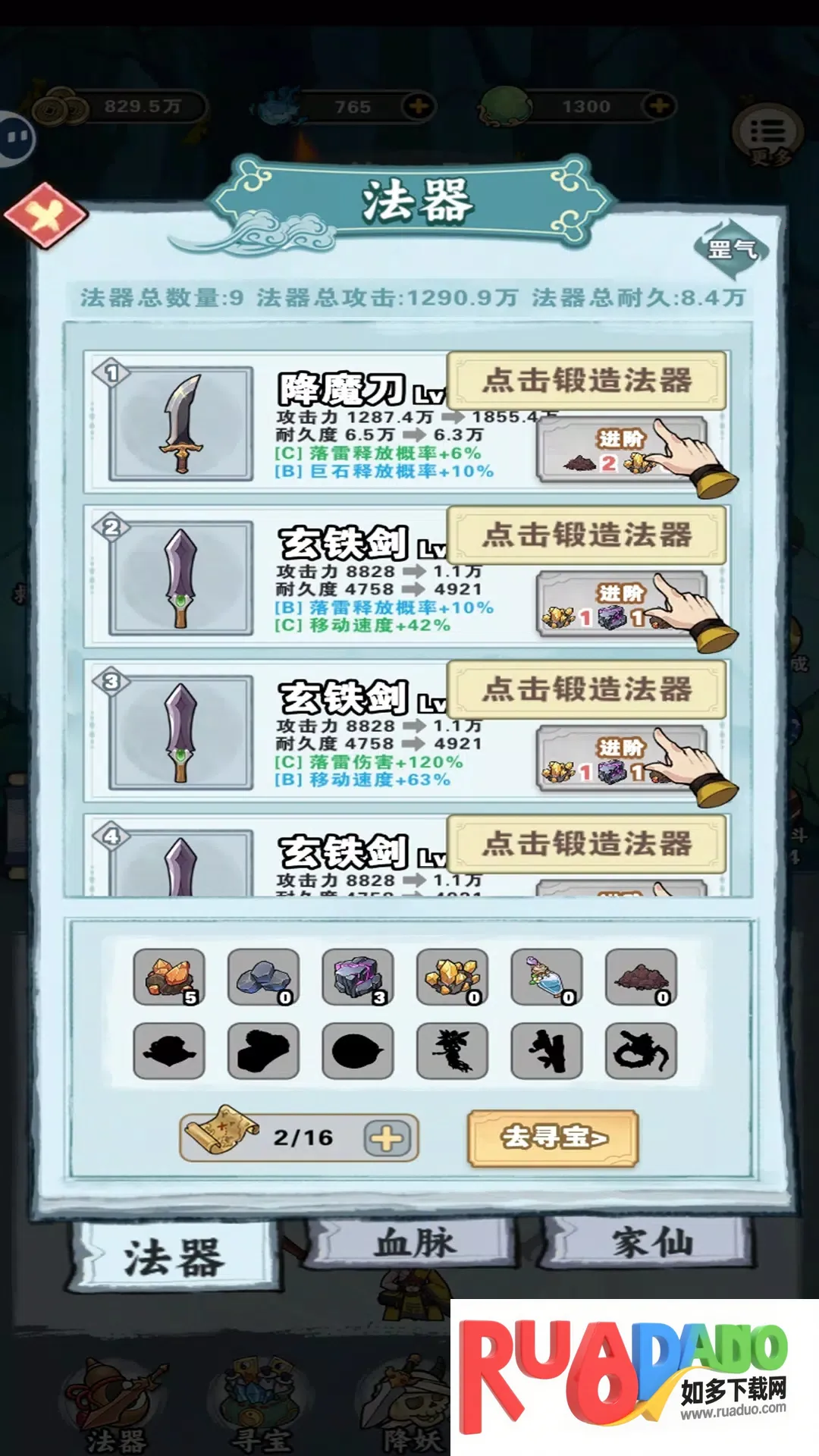Select the potion bottle material slot
This screenshot has width=819, height=1456.
pyautogui.click(x=547, y=977)
